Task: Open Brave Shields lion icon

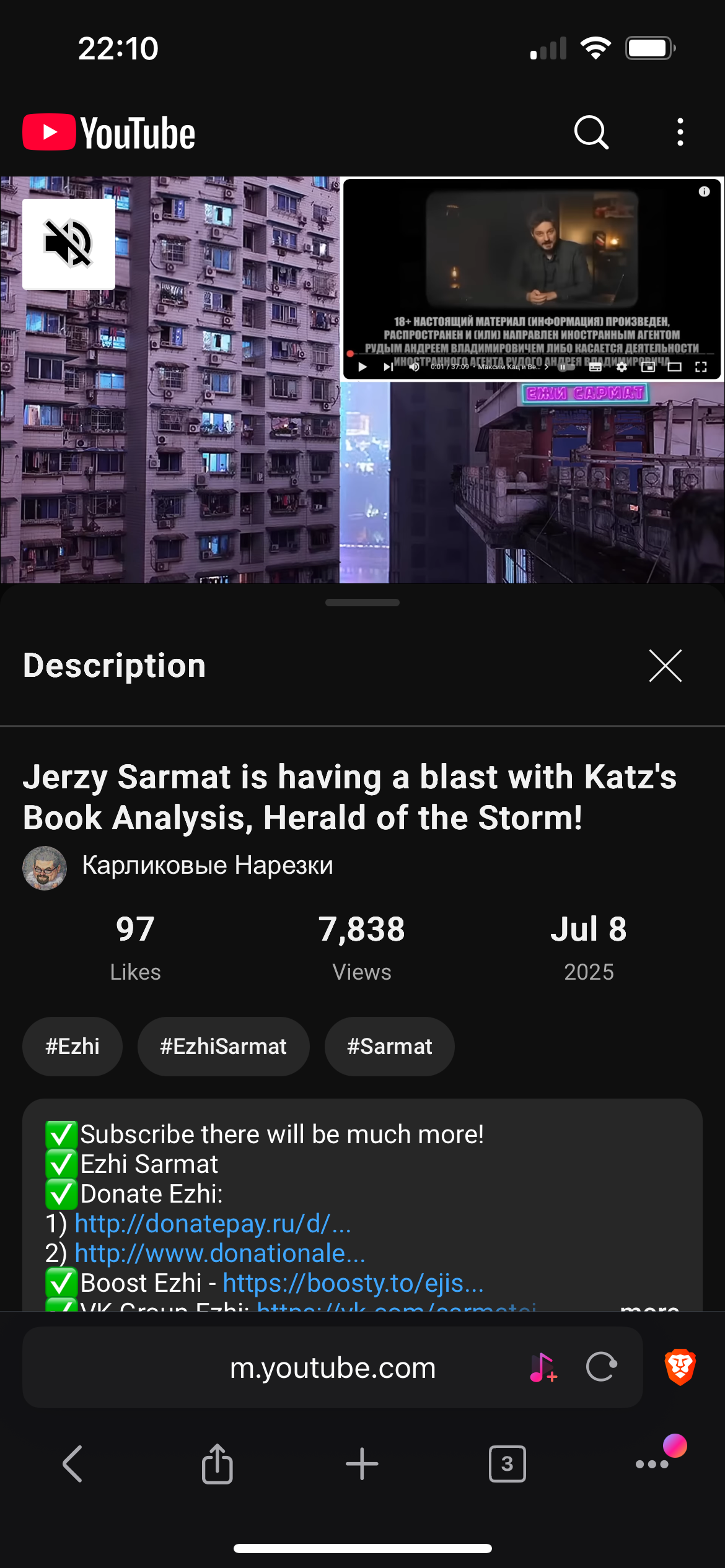Action: click(680, 1367)
